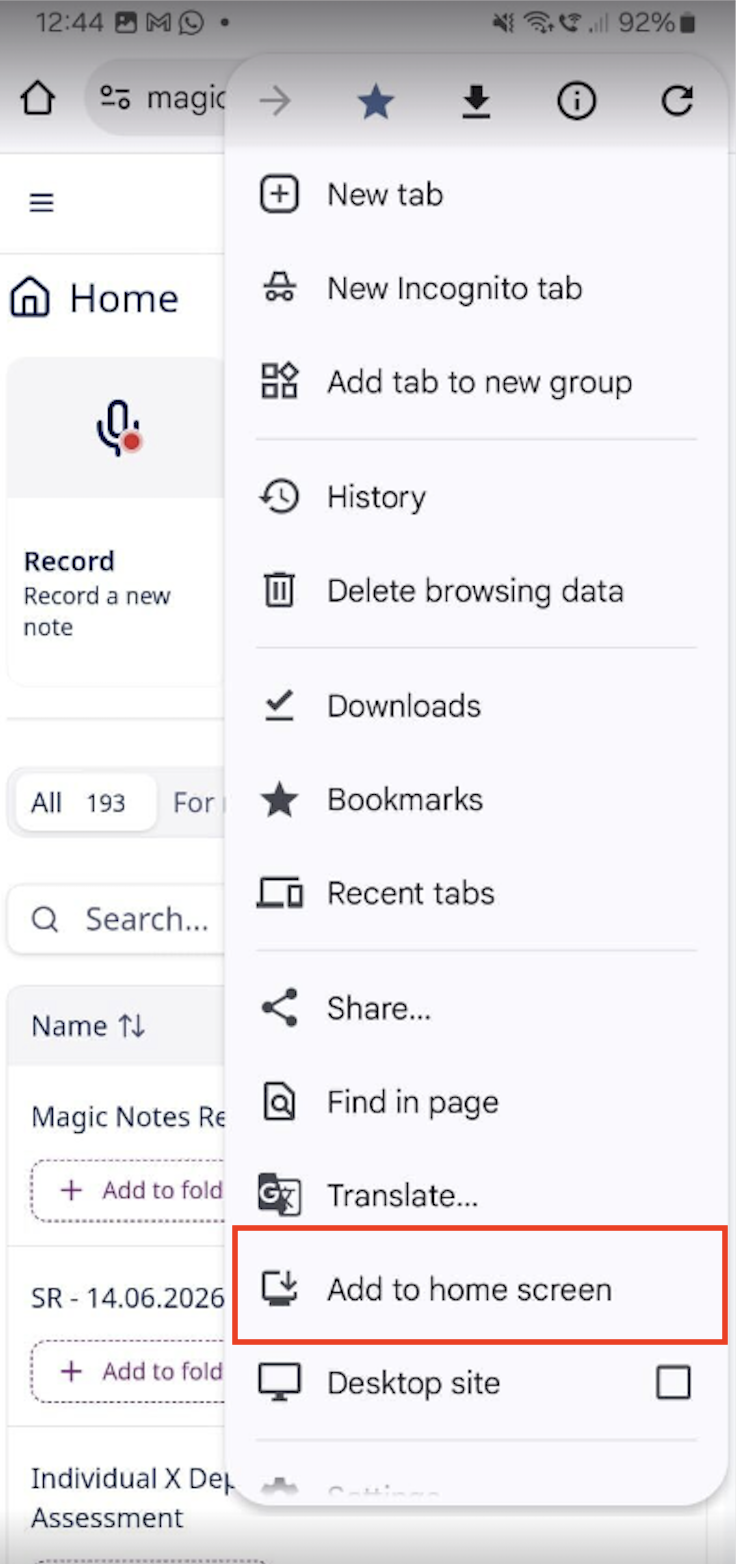The height and width of the screenshot is (1564, 736).
Task: Open a New tab
Action: pyautogui.click(x=384, y=195)
